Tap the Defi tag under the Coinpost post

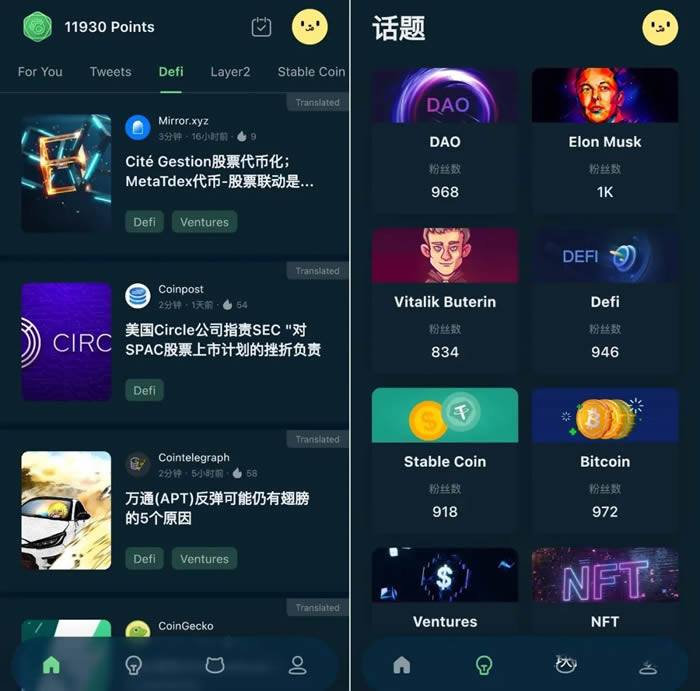tap(145, 390)
